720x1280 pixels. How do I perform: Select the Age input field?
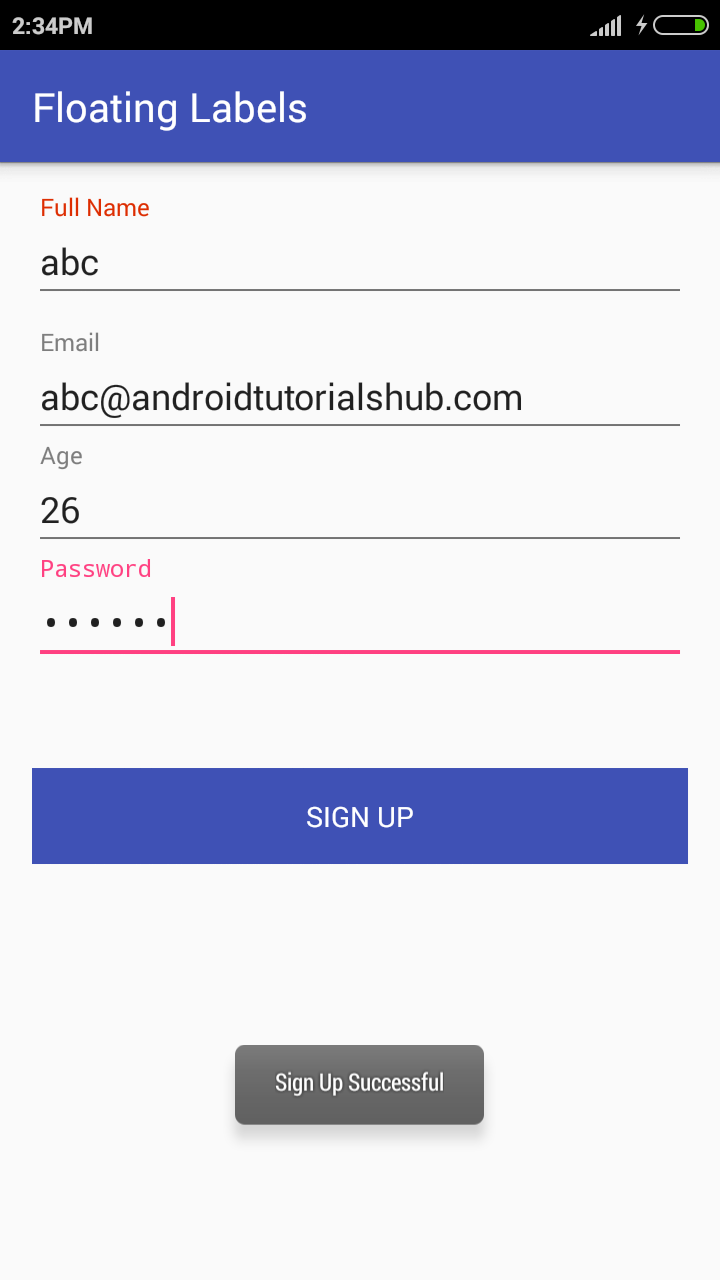[360, 511]
